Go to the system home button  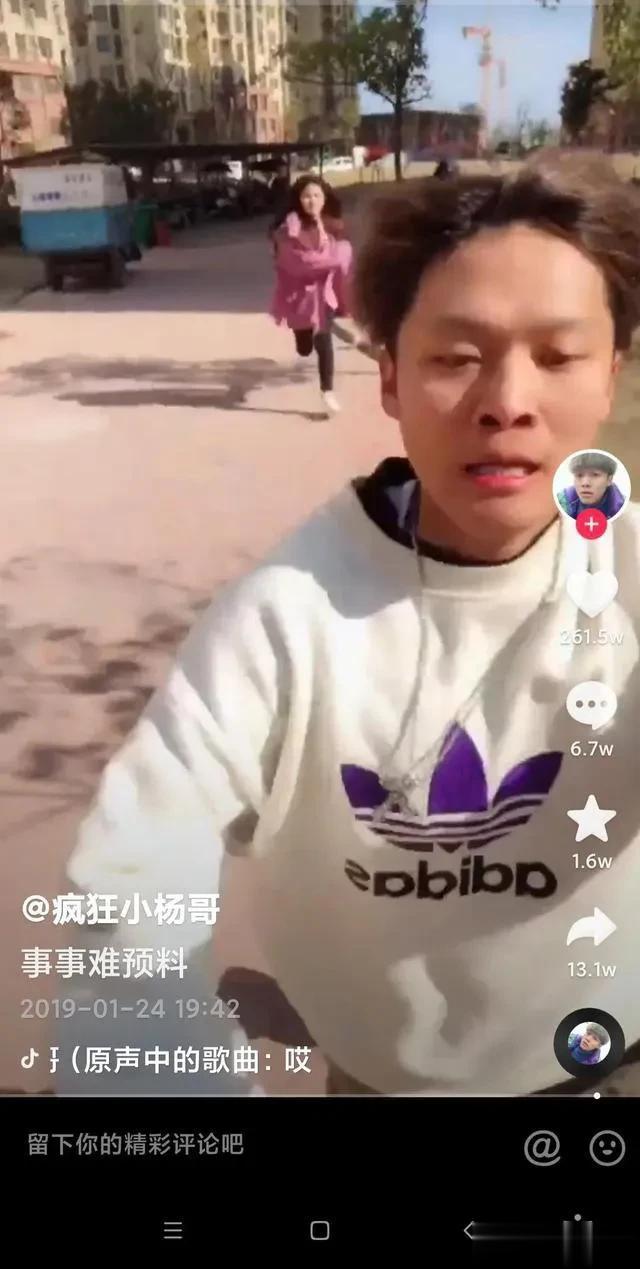(x=320, y=1230)
